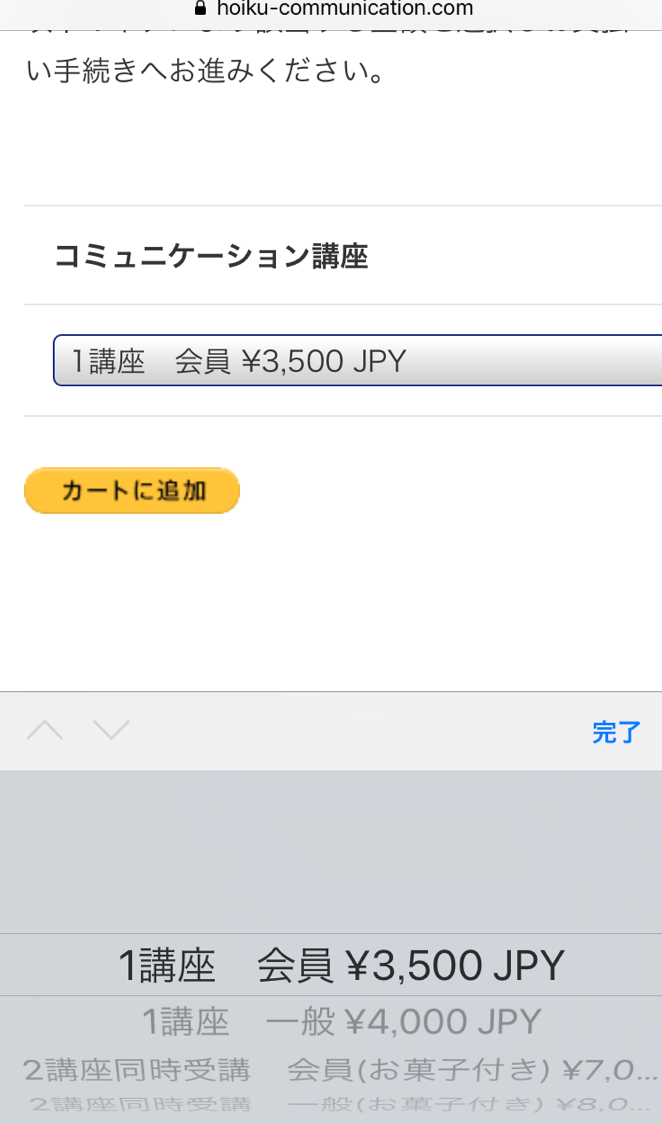Tap the website address in the browser bar
This screenshot has height=1124, width=662.
pos(345,9)
